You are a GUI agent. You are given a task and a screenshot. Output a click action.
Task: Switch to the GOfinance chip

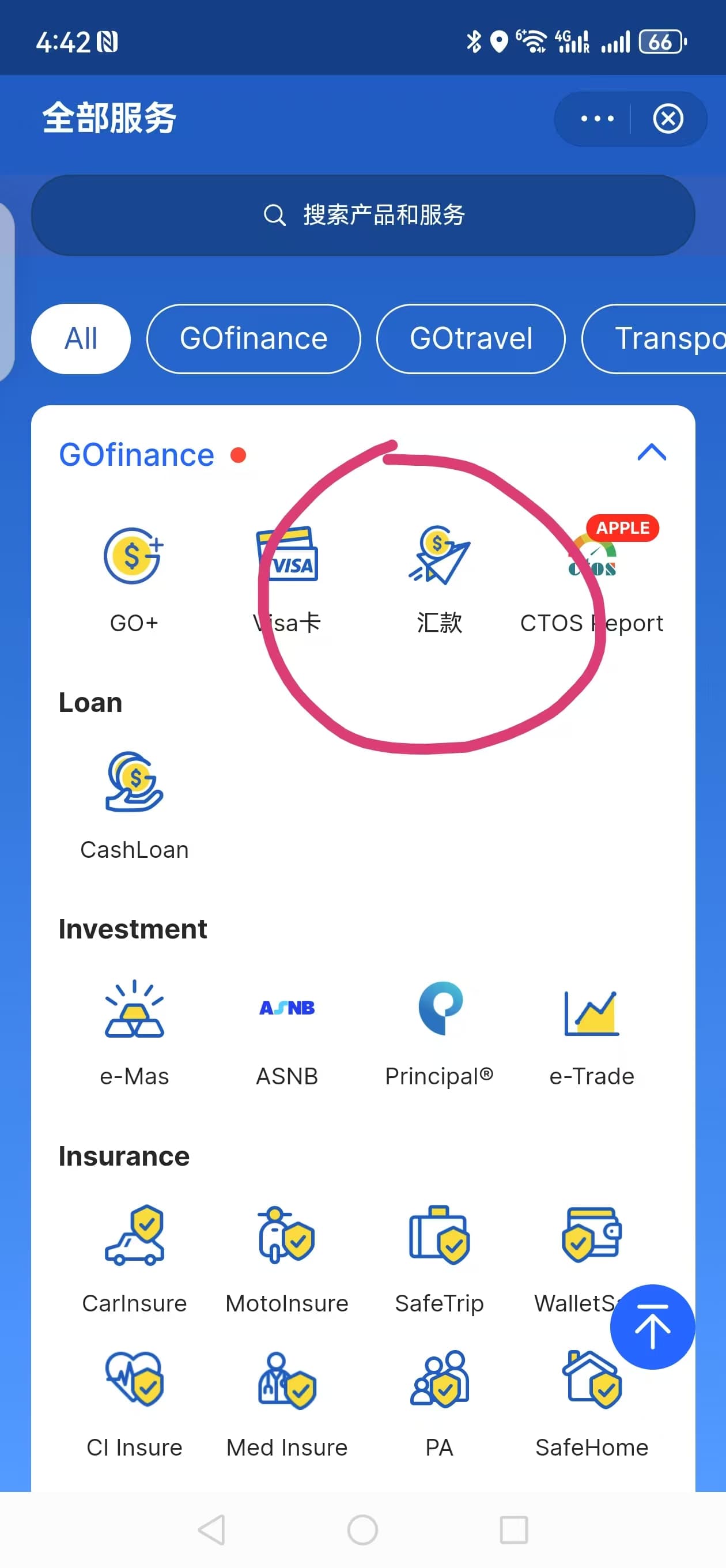click(253, 338)
